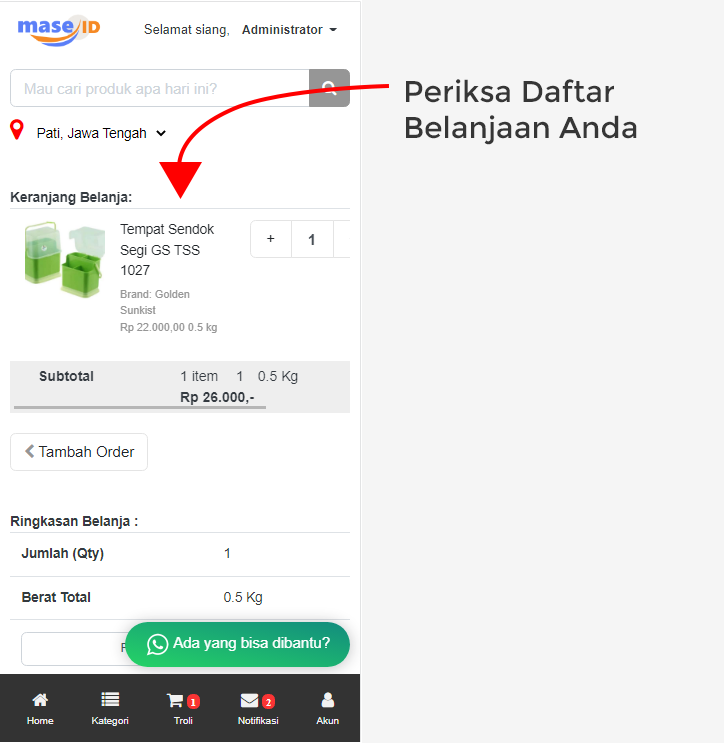The width and height of the screenshot is (724, 743).
Task: Open the Troli cart tab
Action: (x=182, y=708)
